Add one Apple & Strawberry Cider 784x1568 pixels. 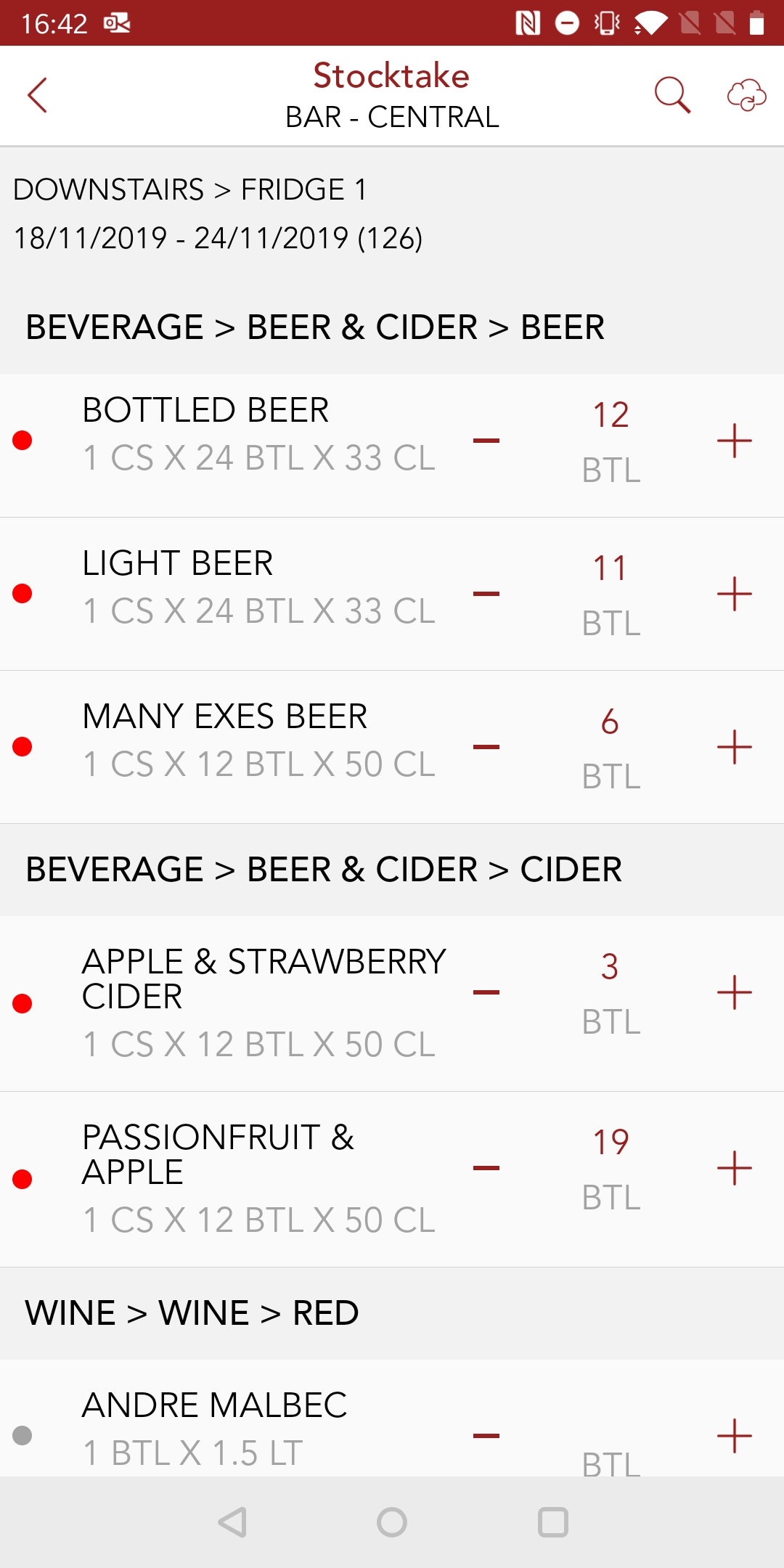click(734, 992)
